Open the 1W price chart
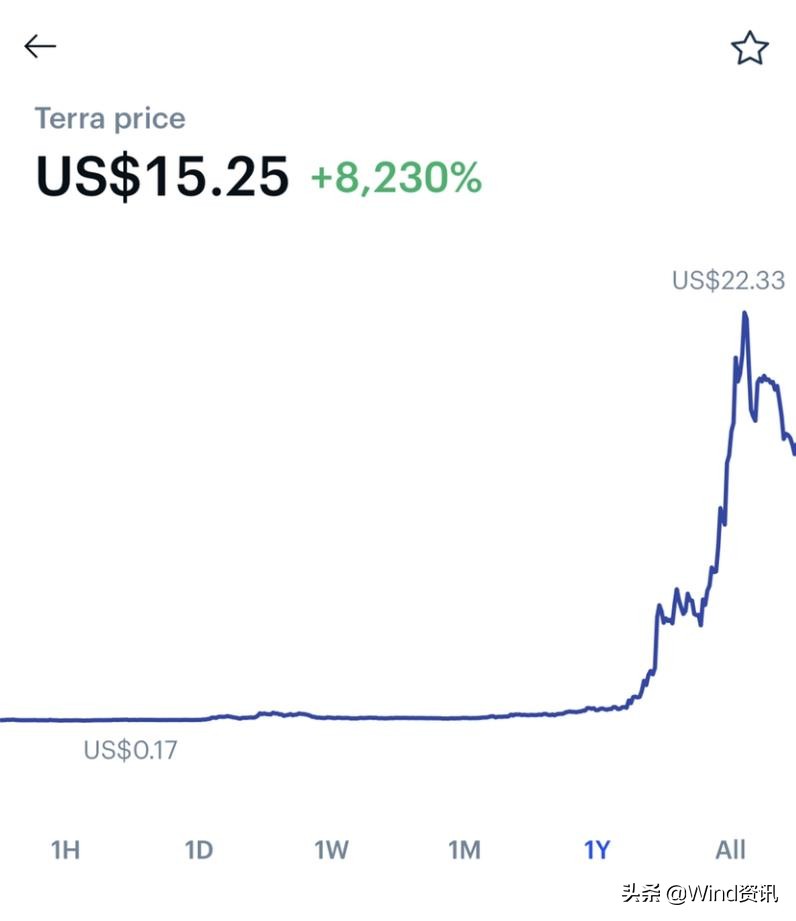796x921 pixels. [x=331, y=849]
